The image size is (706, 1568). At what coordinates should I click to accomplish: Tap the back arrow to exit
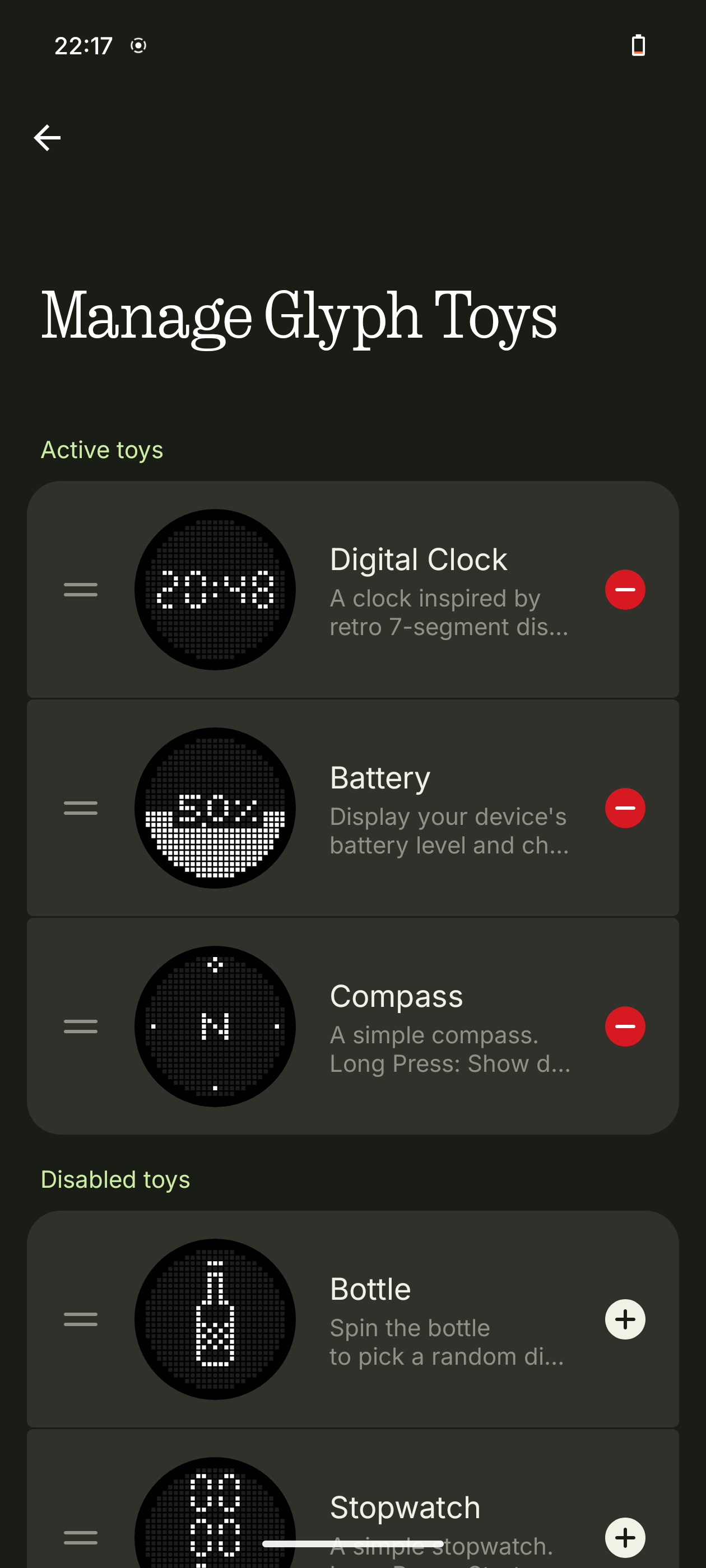coord(47,137)
